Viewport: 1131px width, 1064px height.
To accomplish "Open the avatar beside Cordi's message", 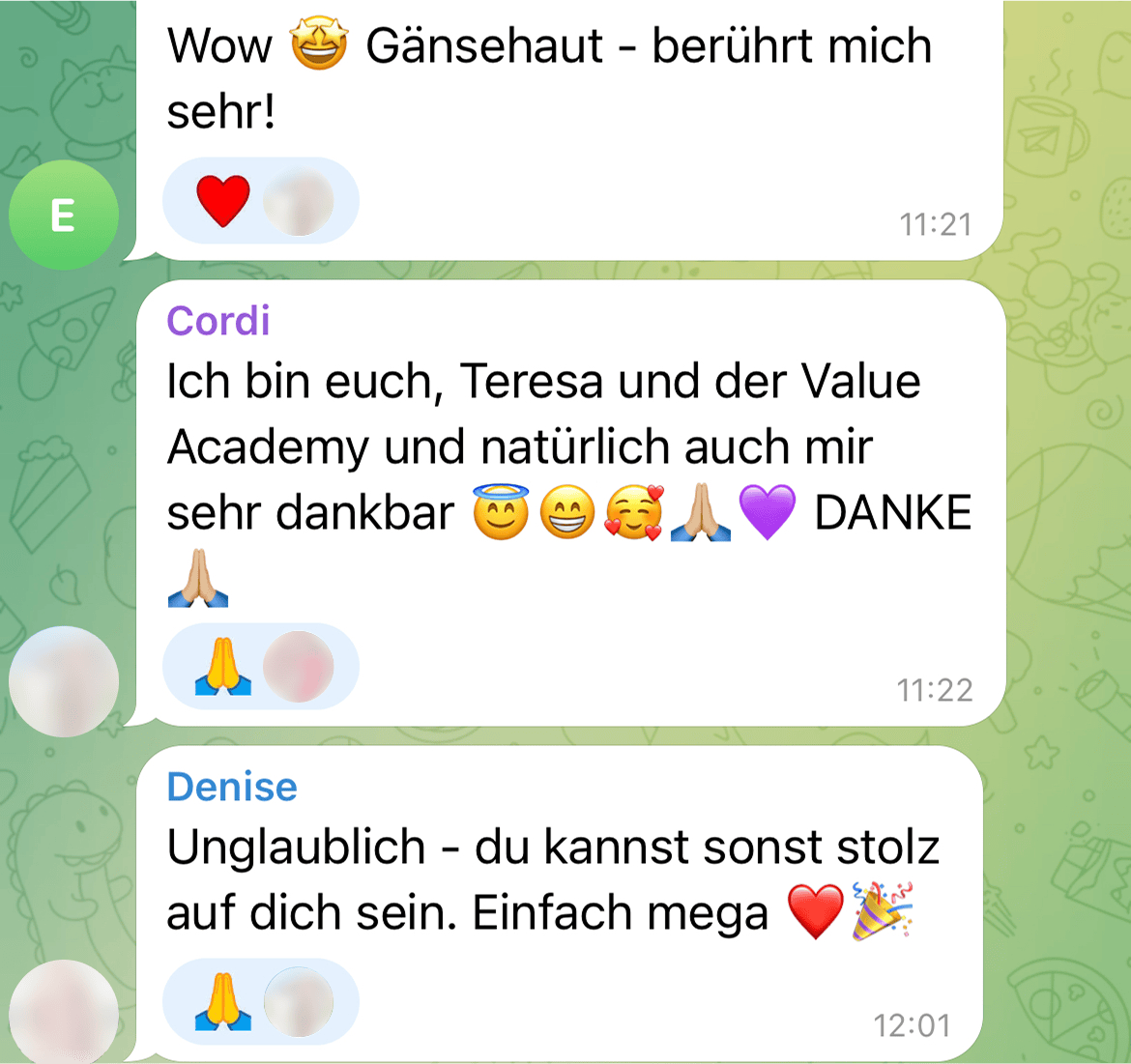I will point(64,681).
